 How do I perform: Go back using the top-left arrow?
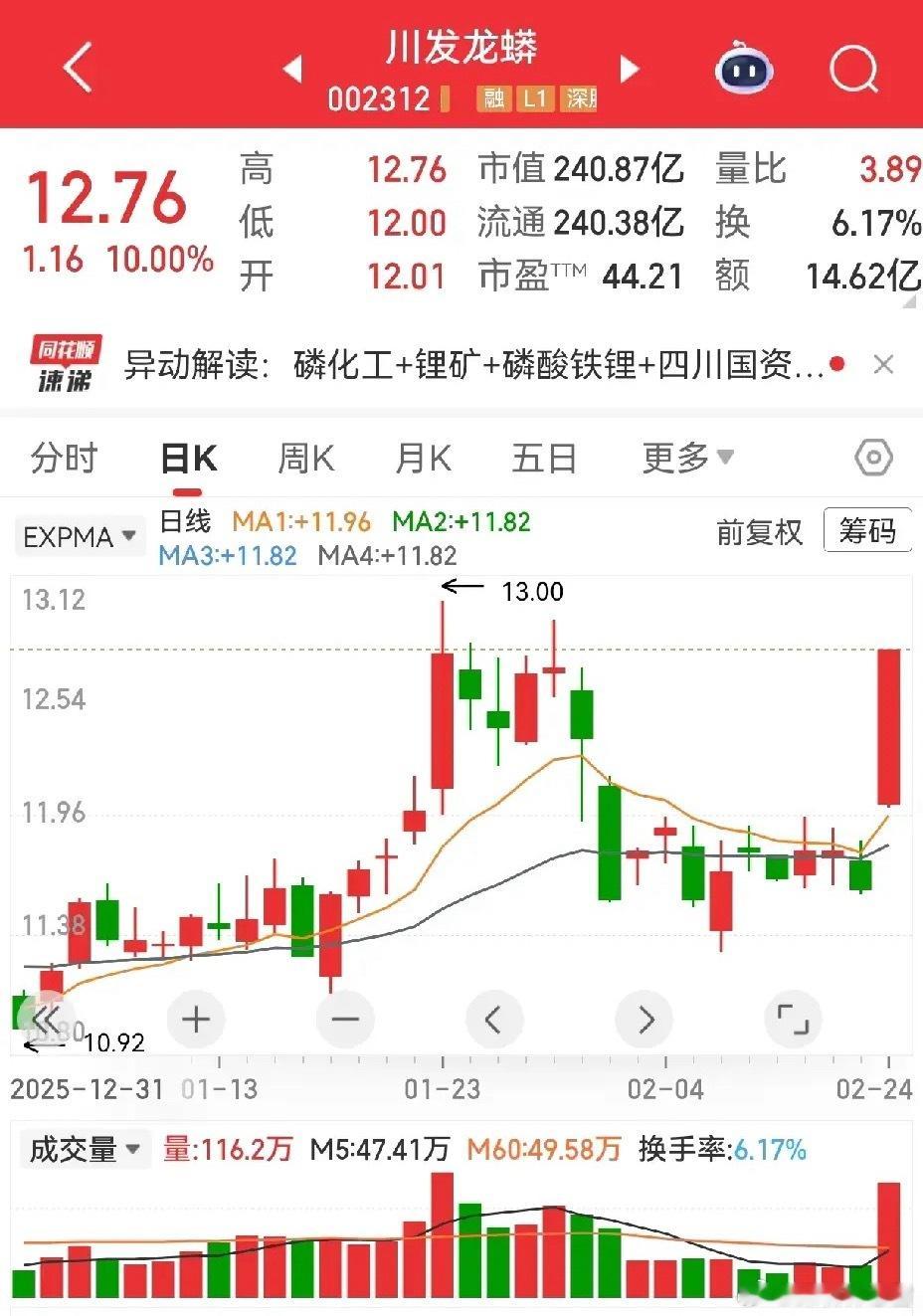tap(78, 68)
